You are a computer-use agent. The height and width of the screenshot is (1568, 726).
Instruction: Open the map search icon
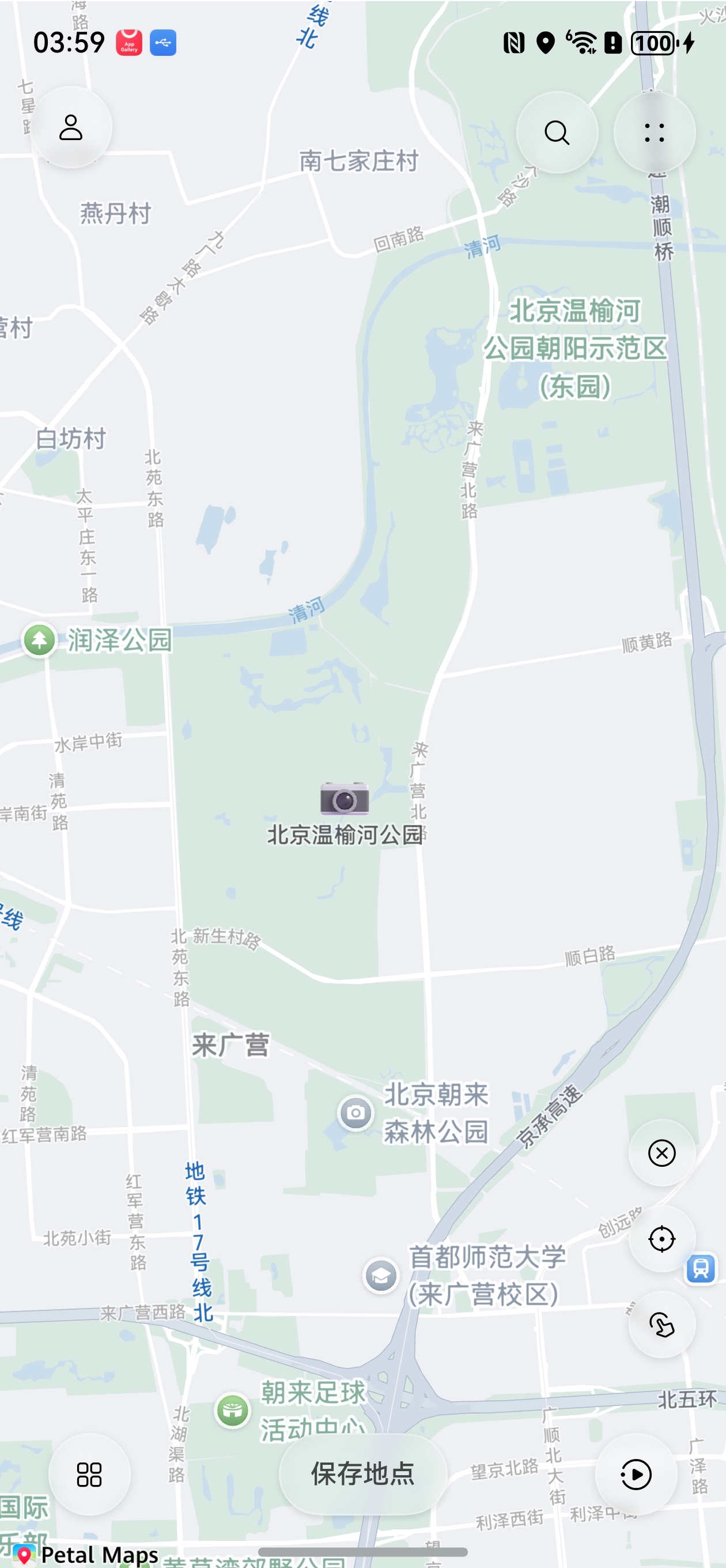[556, 132]
